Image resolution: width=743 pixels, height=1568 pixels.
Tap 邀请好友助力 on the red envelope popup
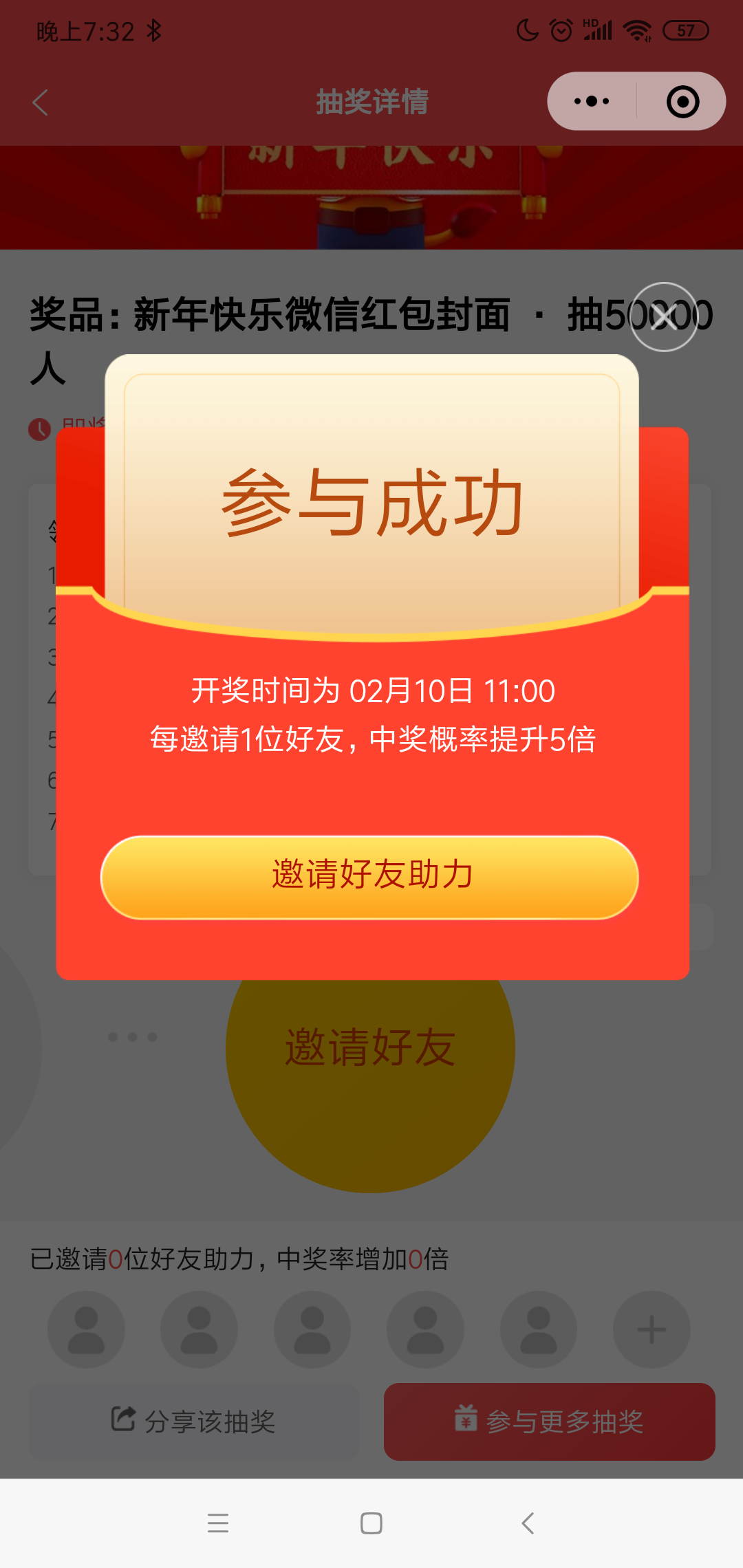(371, 874)
